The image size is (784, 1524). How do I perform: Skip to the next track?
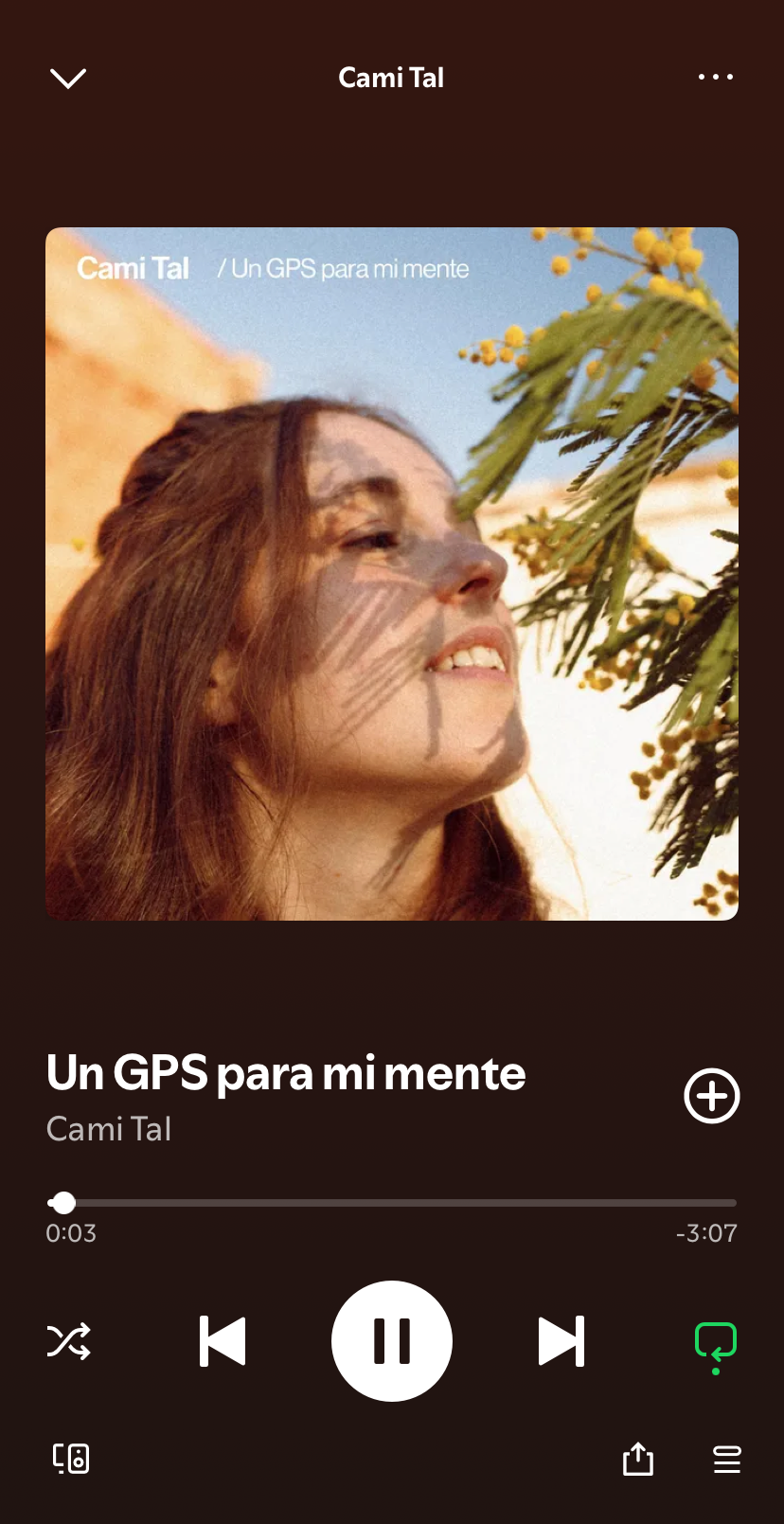561,1341
